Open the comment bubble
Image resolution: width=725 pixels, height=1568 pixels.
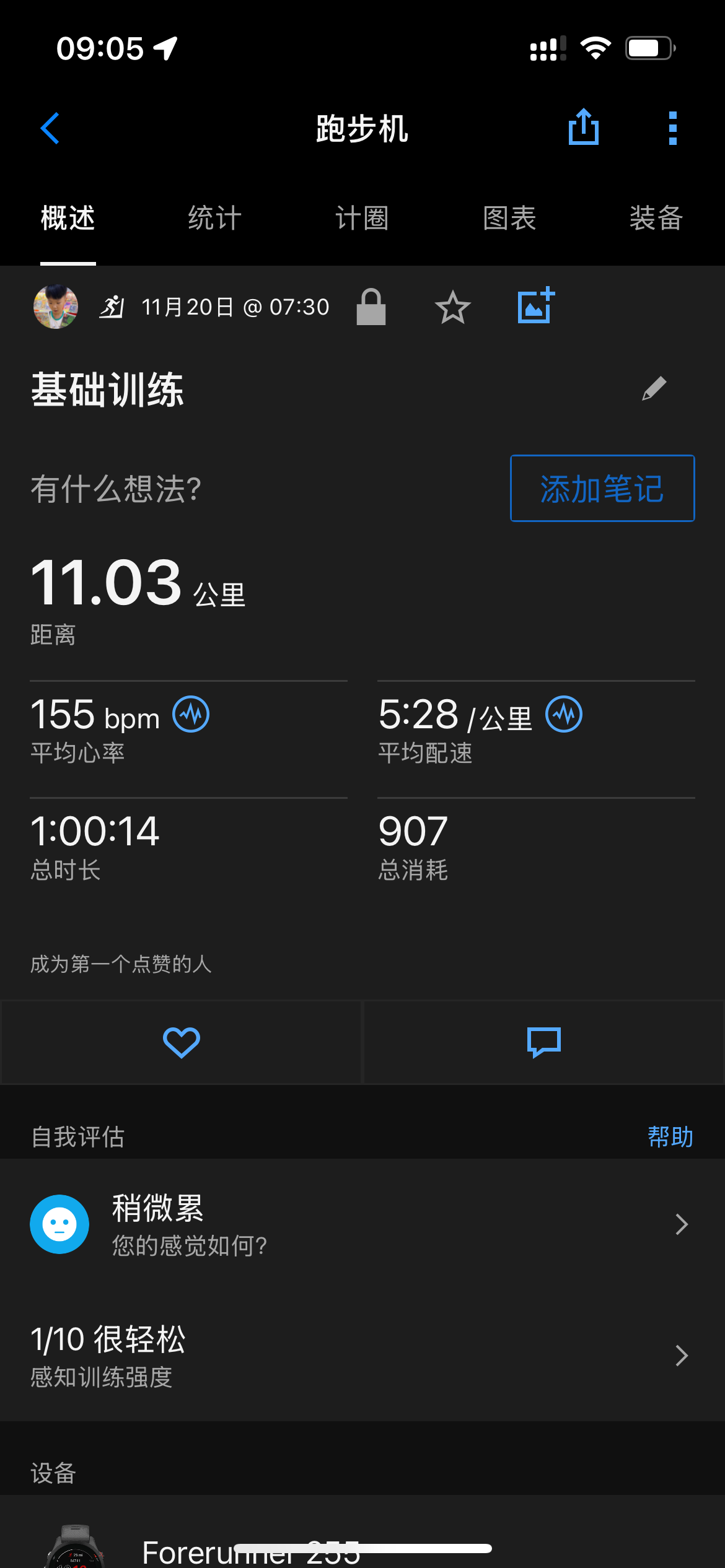coord(543,1042)
